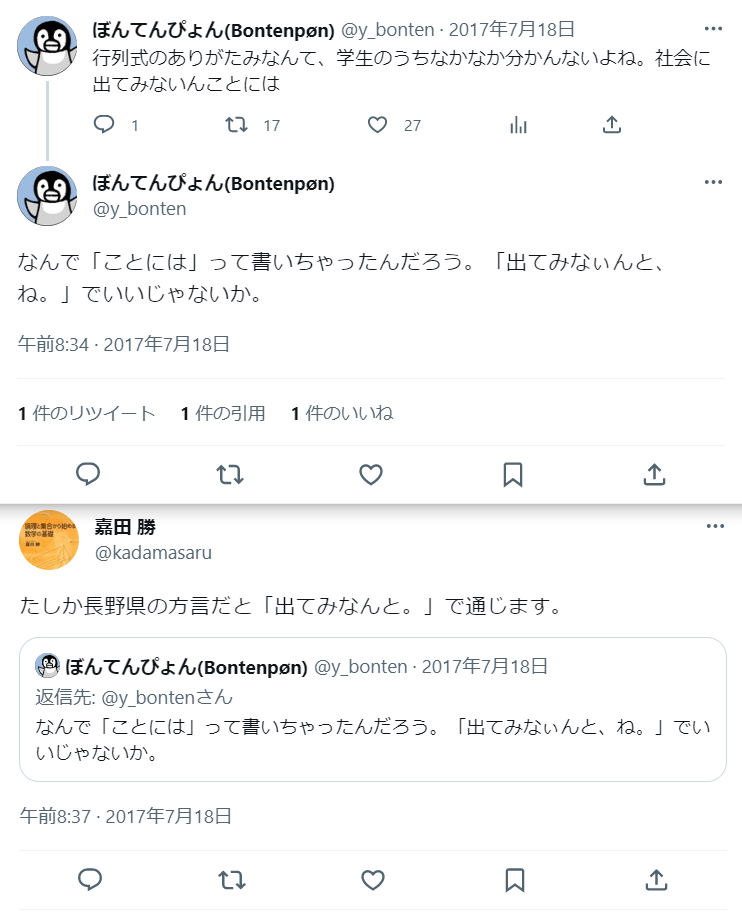Open 嘉田 勝's profile picture
742x915 pixels.
click(48, 540)
